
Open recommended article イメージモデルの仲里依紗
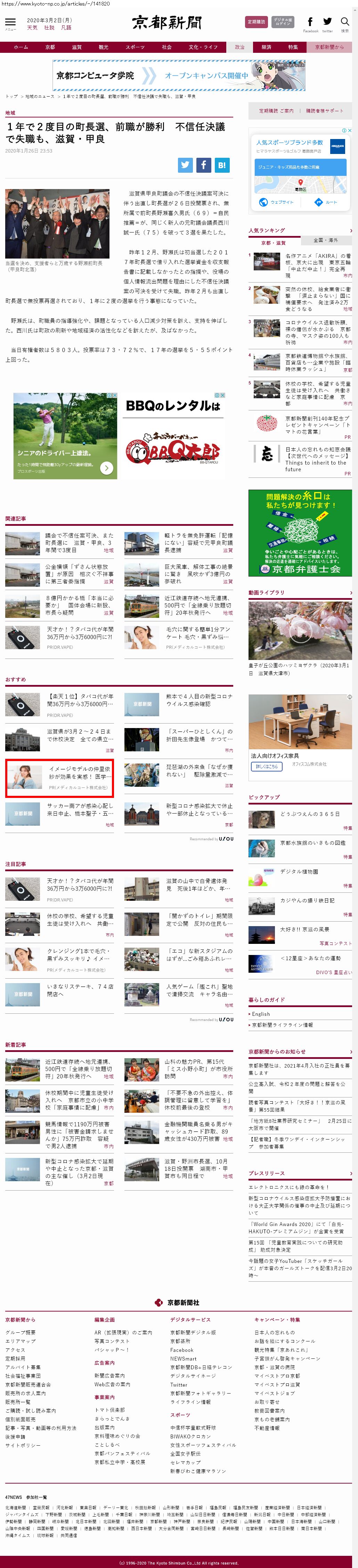pos(79,773)
